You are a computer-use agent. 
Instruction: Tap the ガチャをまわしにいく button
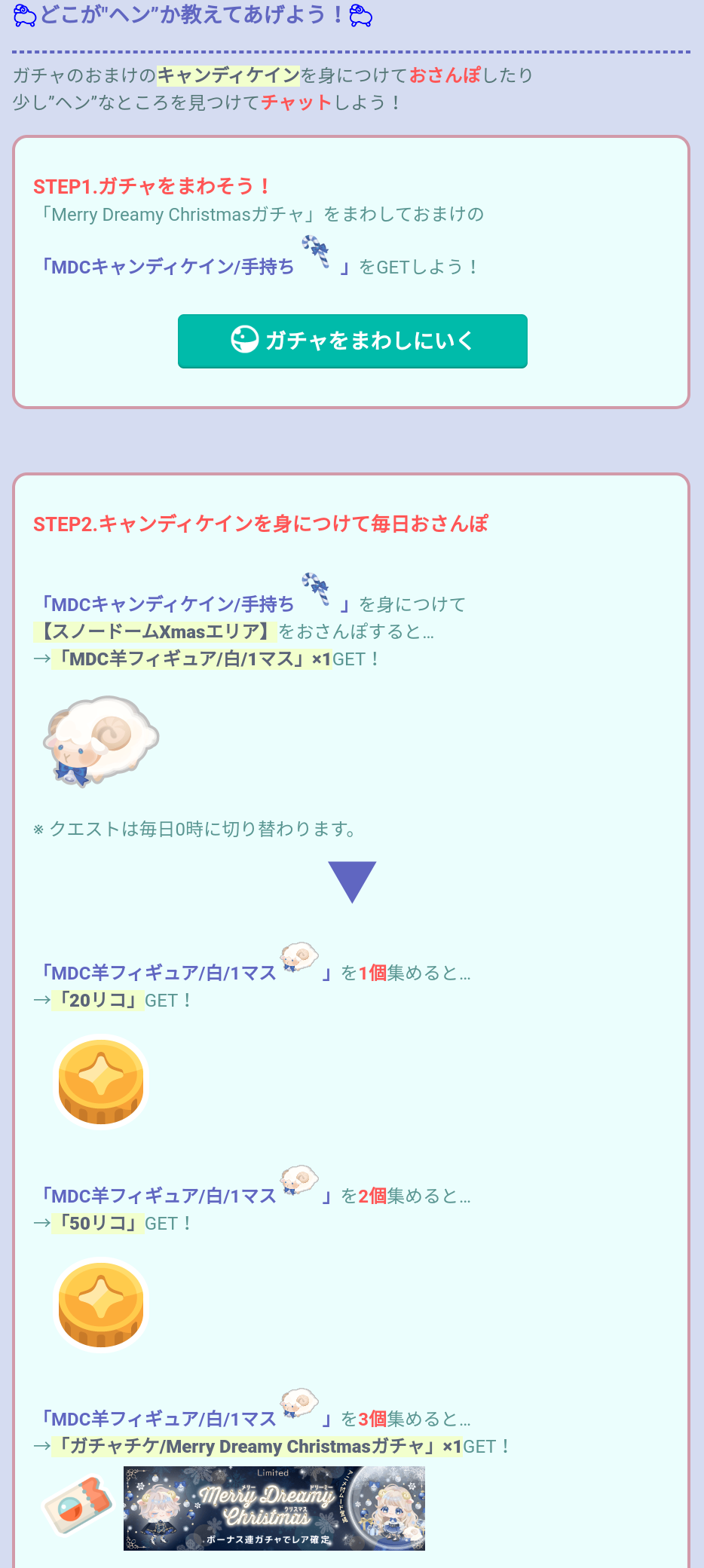click(x=352, y=341)
